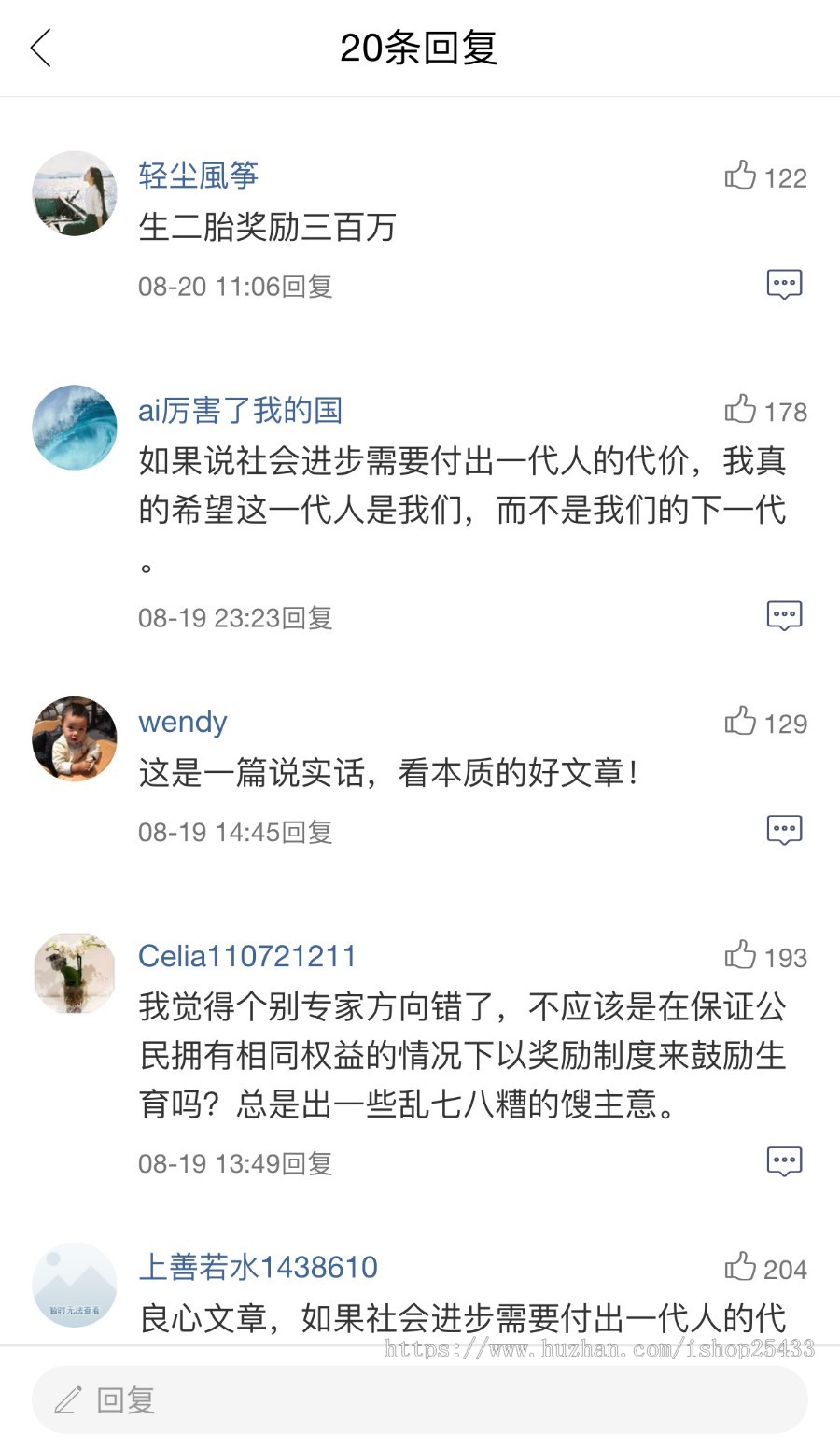This screenshot has width=840, height=1448.
Task: Thumbs up 上善若水1438610's comment
Action: point(740,1267)
